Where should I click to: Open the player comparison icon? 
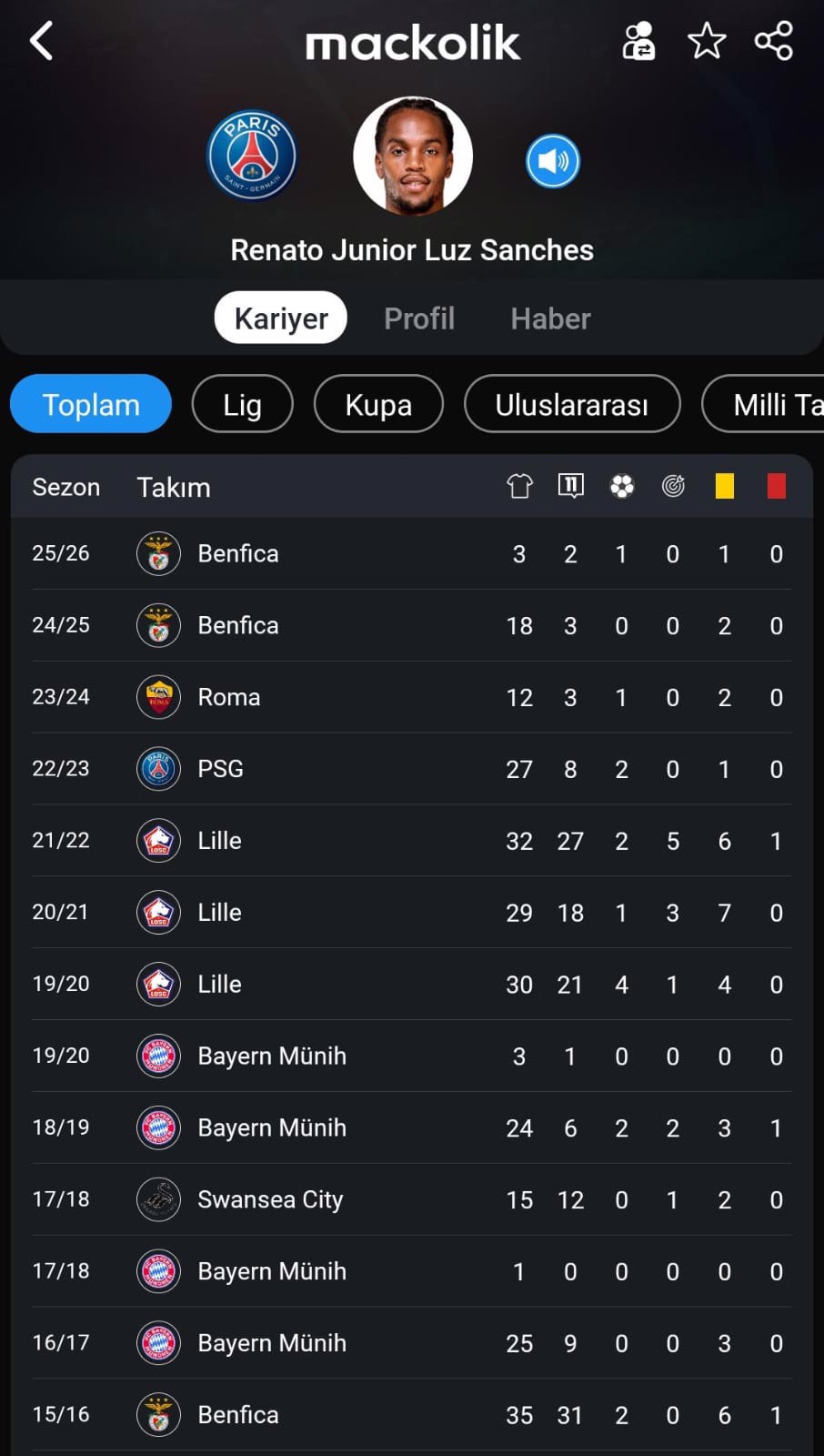coord(638,41)
